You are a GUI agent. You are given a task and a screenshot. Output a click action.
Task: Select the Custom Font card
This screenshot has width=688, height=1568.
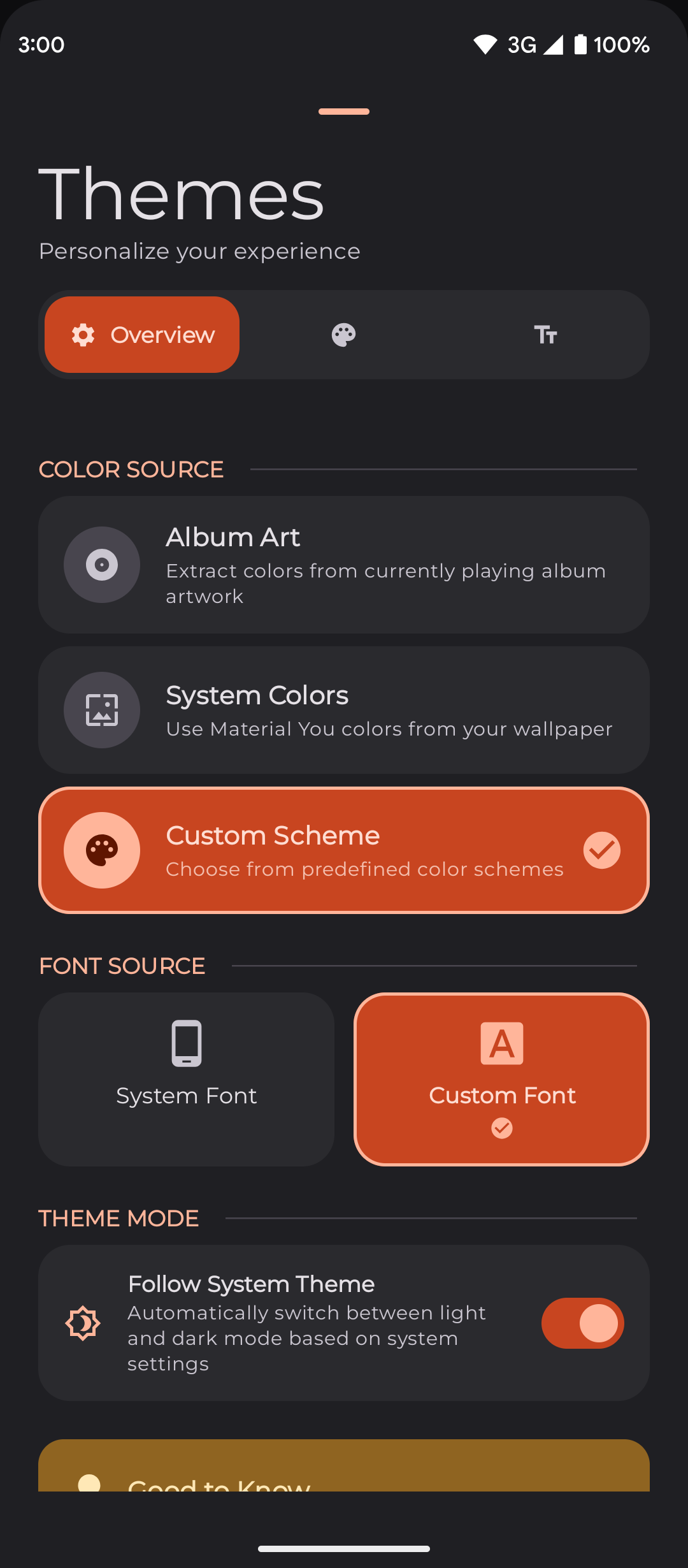[x=502, y=1079]
